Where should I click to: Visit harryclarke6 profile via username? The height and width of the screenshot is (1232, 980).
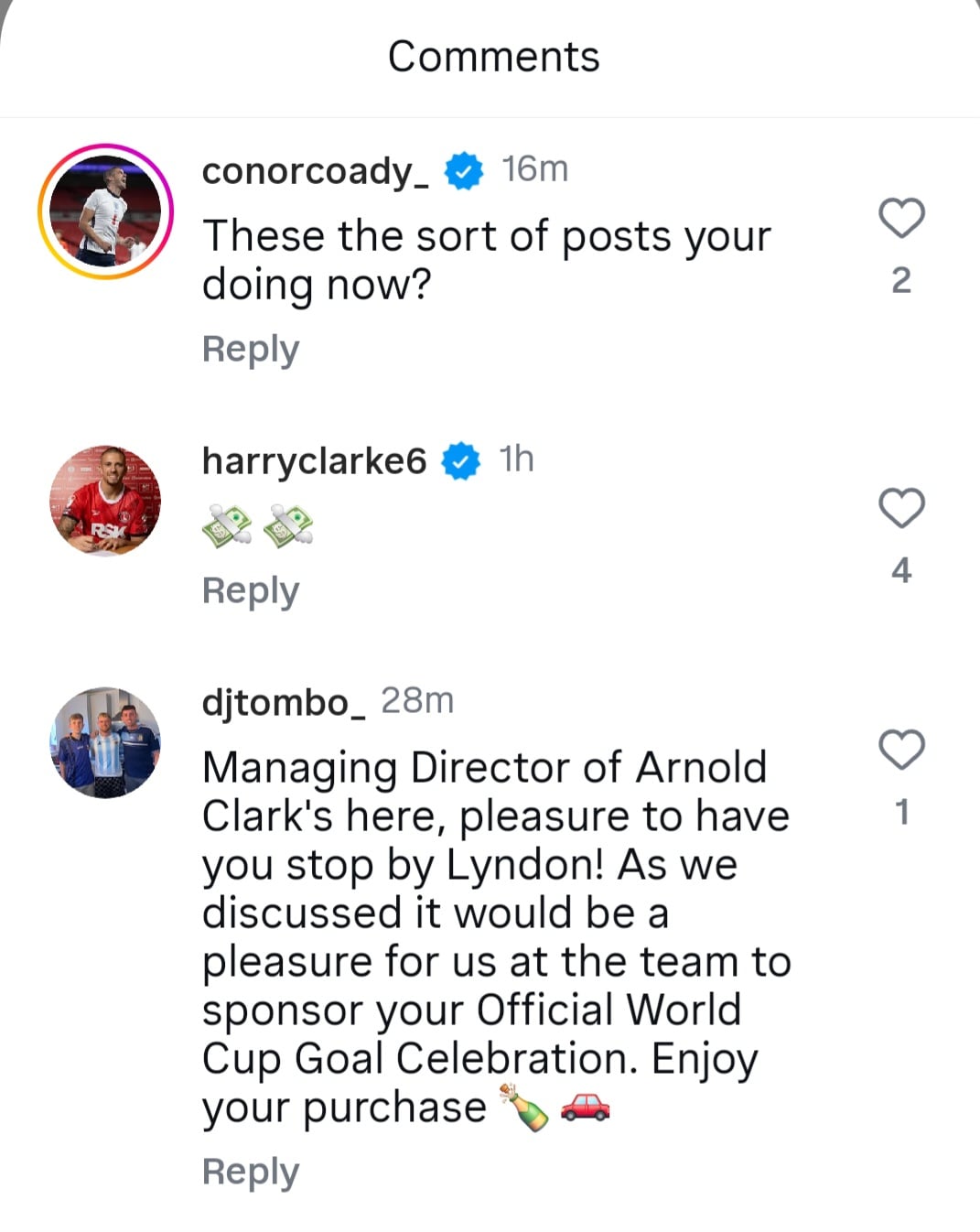click(x=314, y=460)
